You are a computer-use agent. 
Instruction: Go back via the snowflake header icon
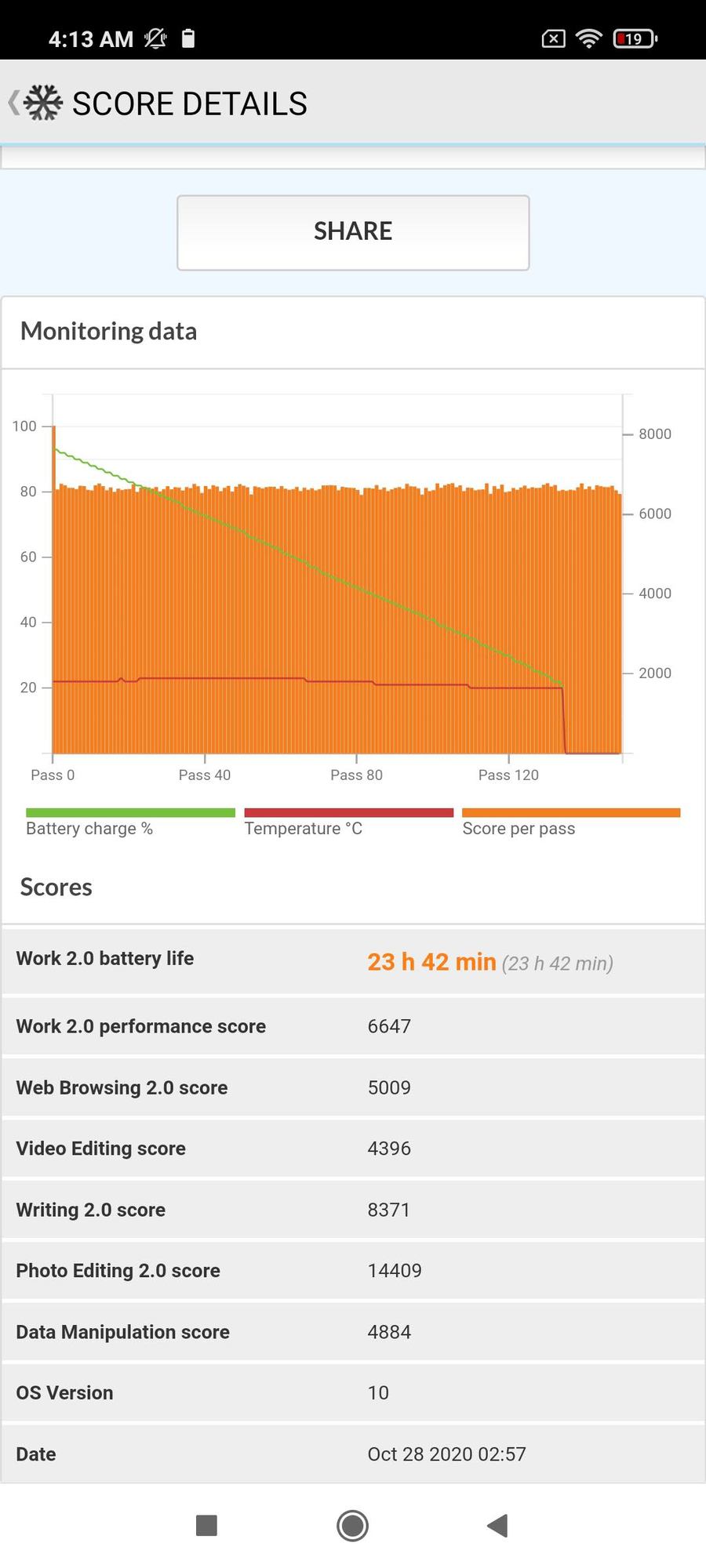point(38,103)
